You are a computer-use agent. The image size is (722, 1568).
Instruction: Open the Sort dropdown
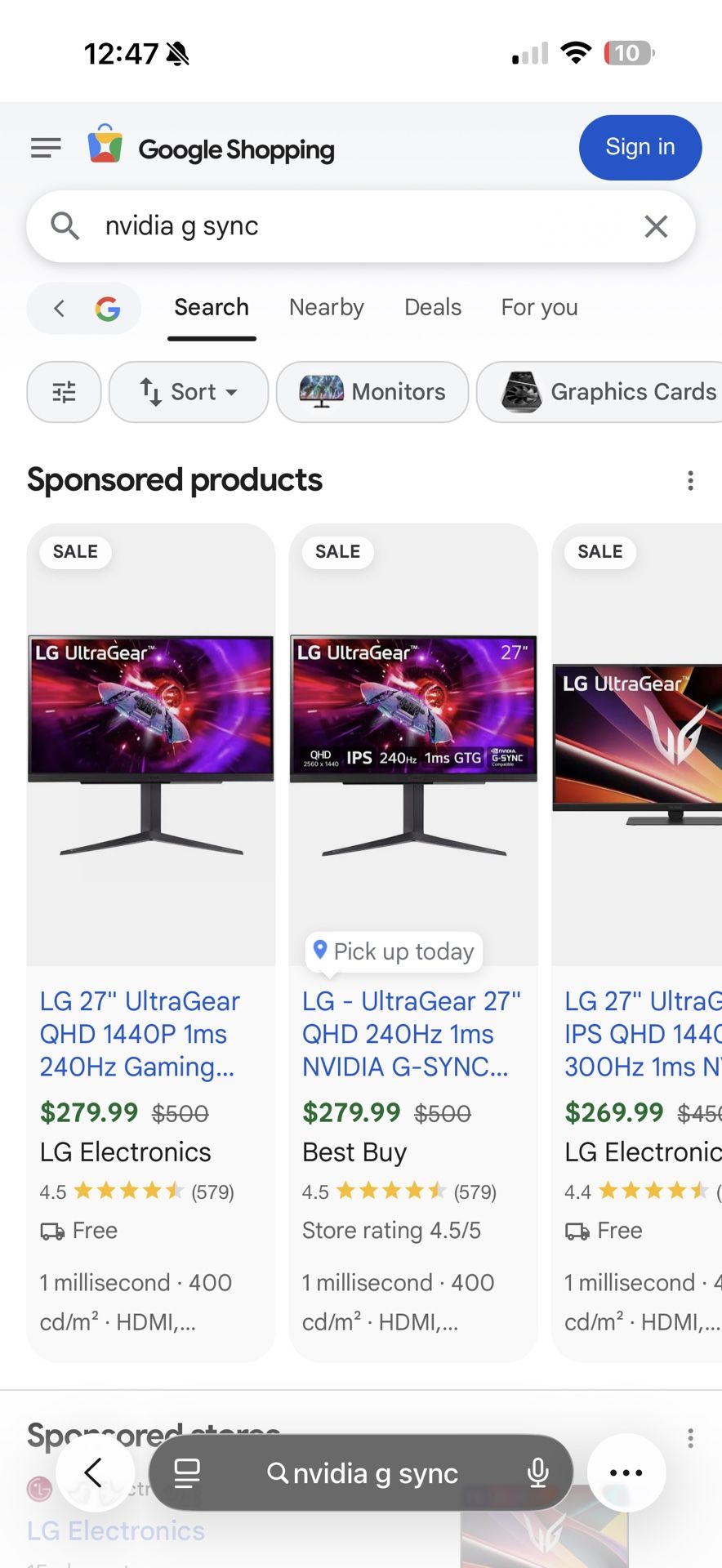tap(188, 392)
